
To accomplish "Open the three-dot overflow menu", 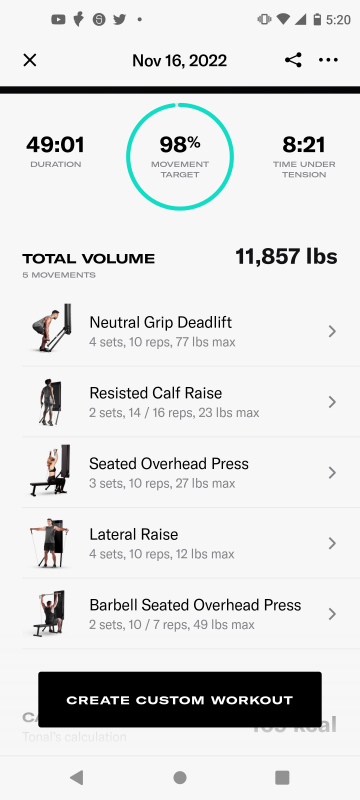I will [328, 60].
